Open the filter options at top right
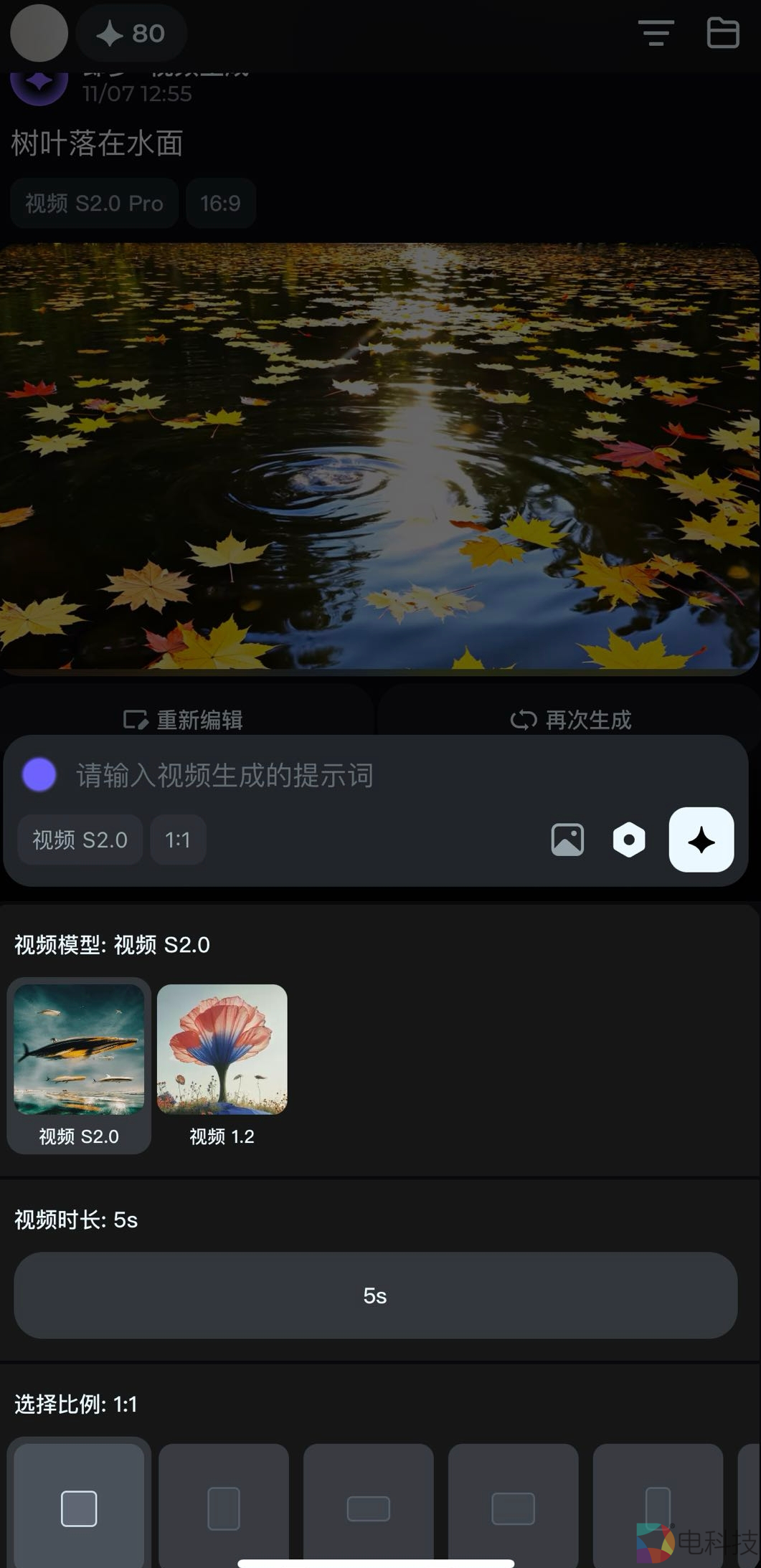The height and width of the screenshot is (1568, 761). pos(655,33)
